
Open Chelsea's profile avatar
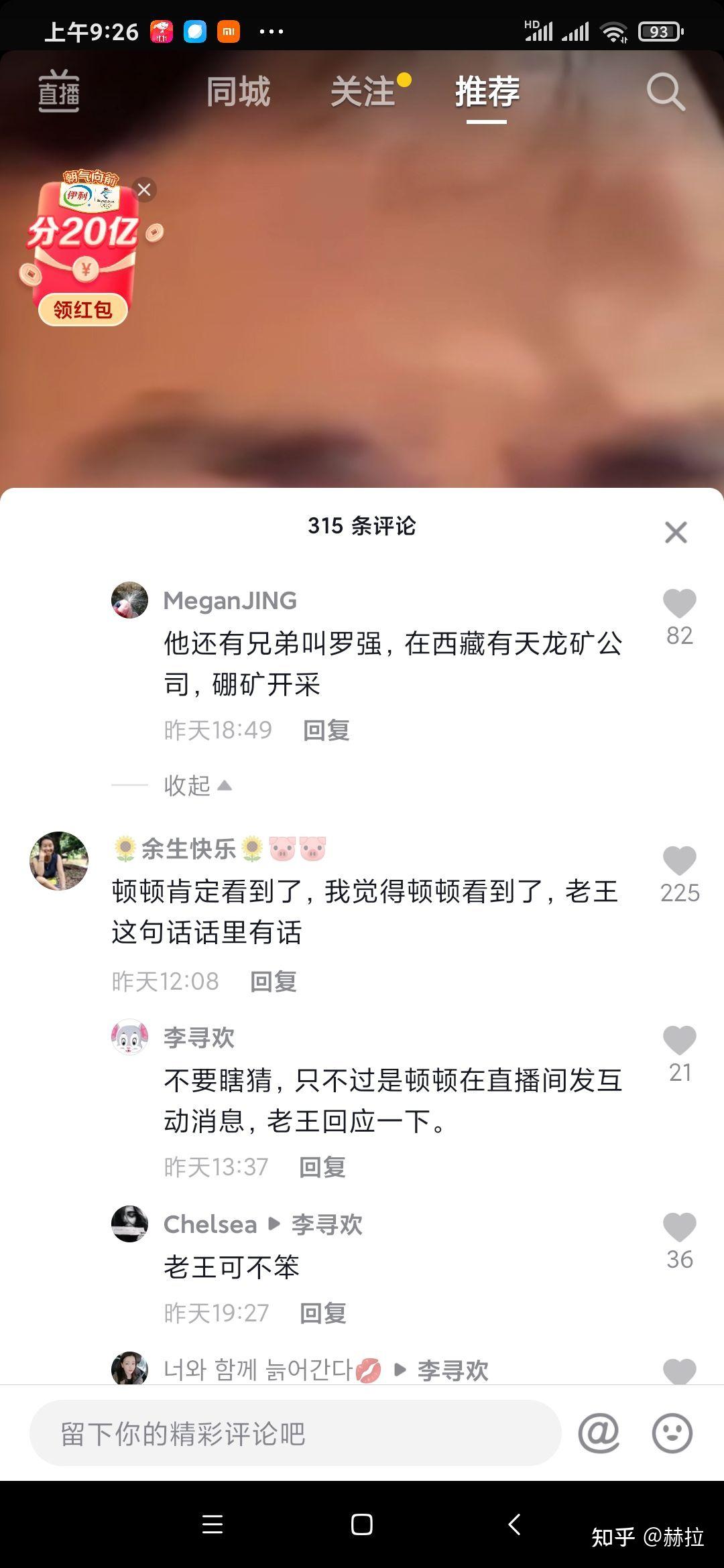130,1224
